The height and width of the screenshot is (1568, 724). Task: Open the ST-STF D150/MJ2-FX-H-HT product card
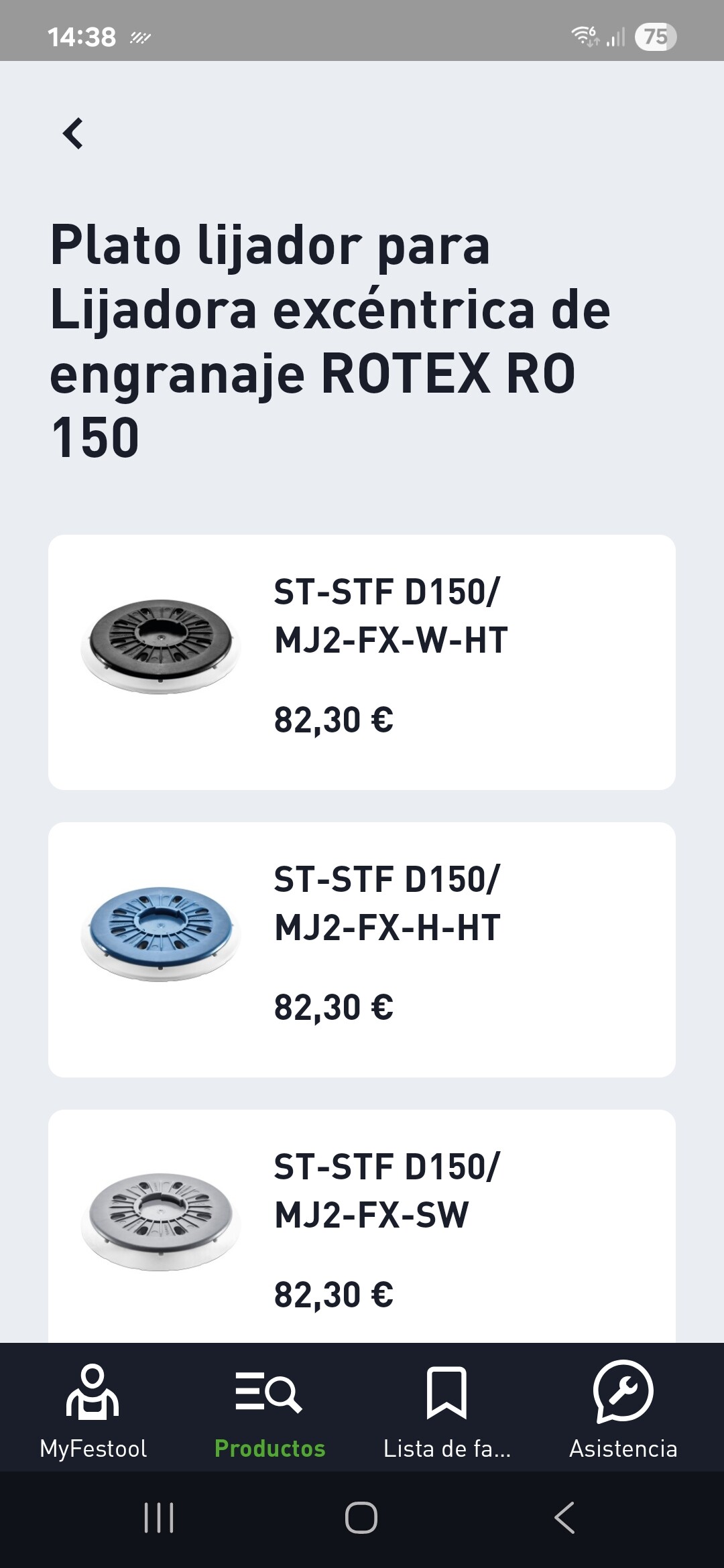362,950
